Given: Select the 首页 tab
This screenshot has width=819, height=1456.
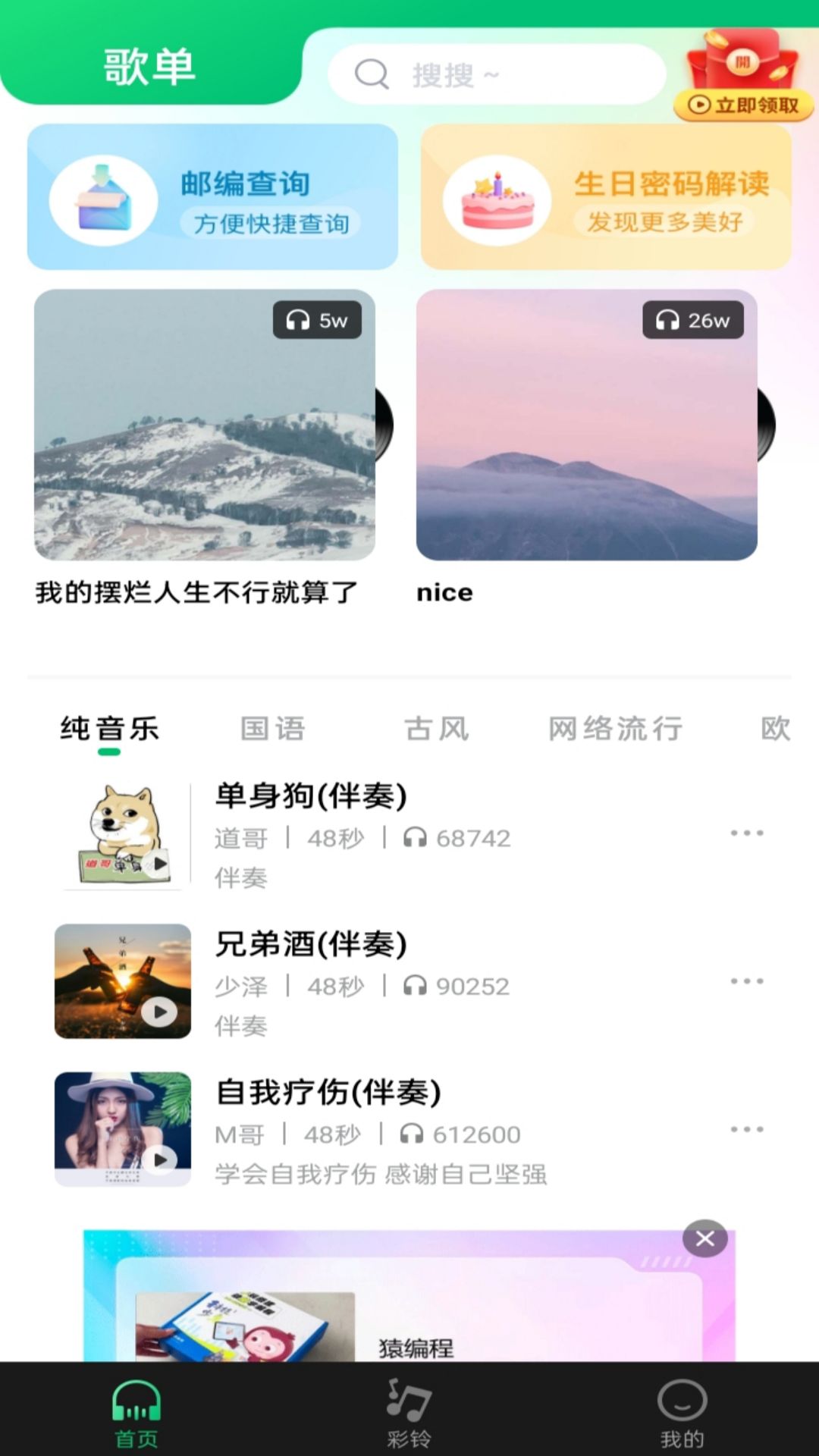Looking at the screenshot, I should [x=136, y=1411].
